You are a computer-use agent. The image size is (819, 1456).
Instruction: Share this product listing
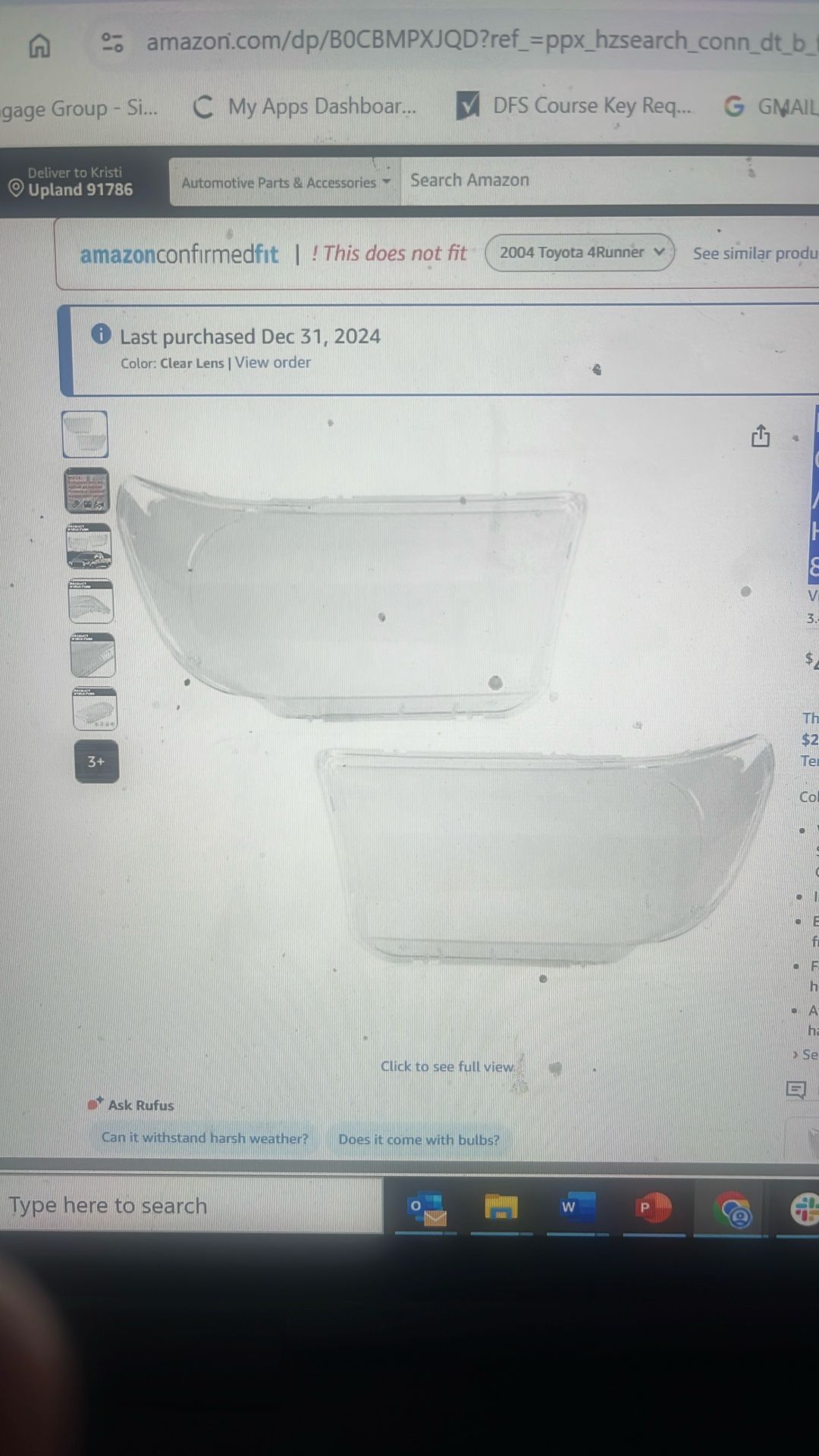760,436
